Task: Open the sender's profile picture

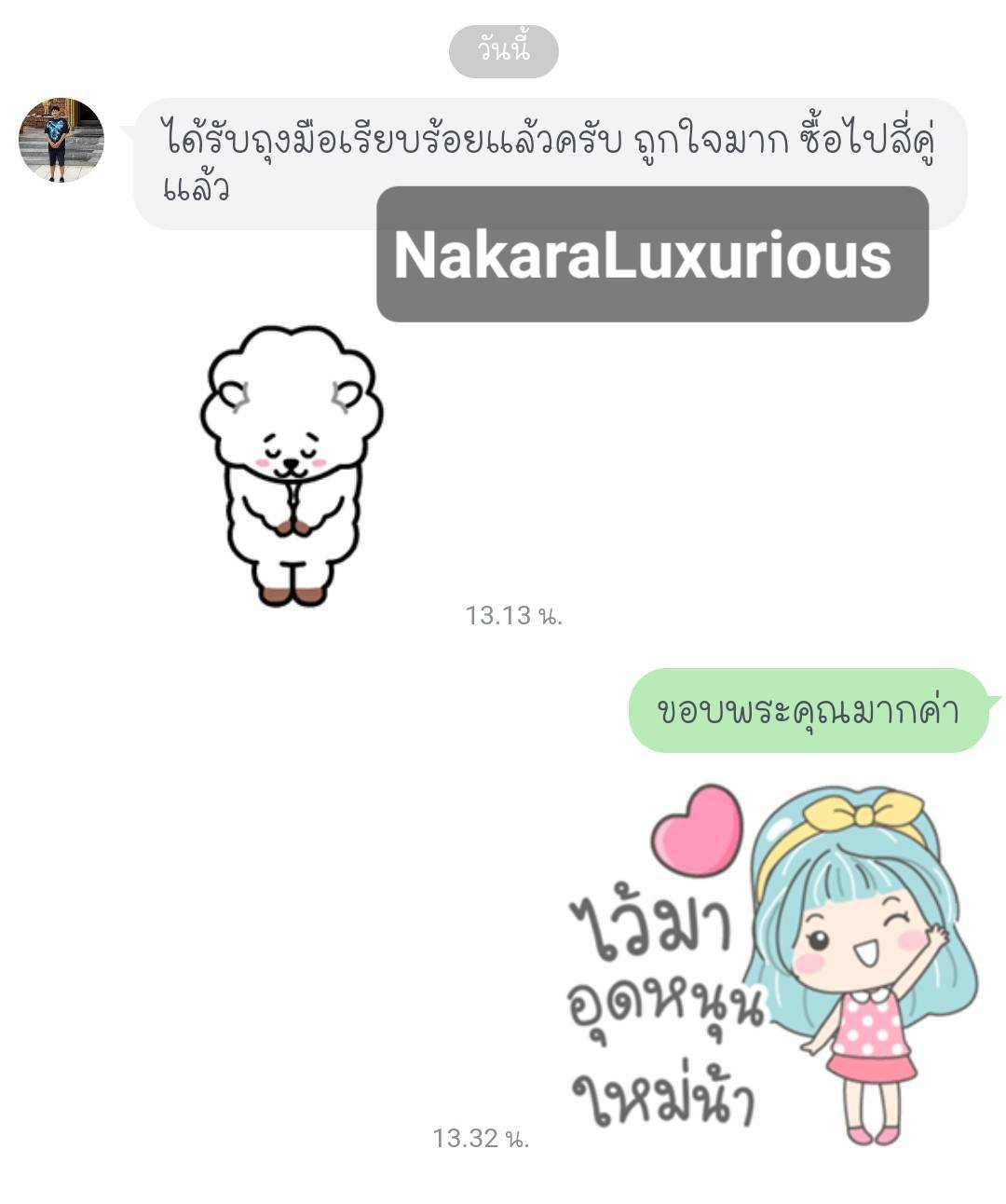Action: click(61, 140)
